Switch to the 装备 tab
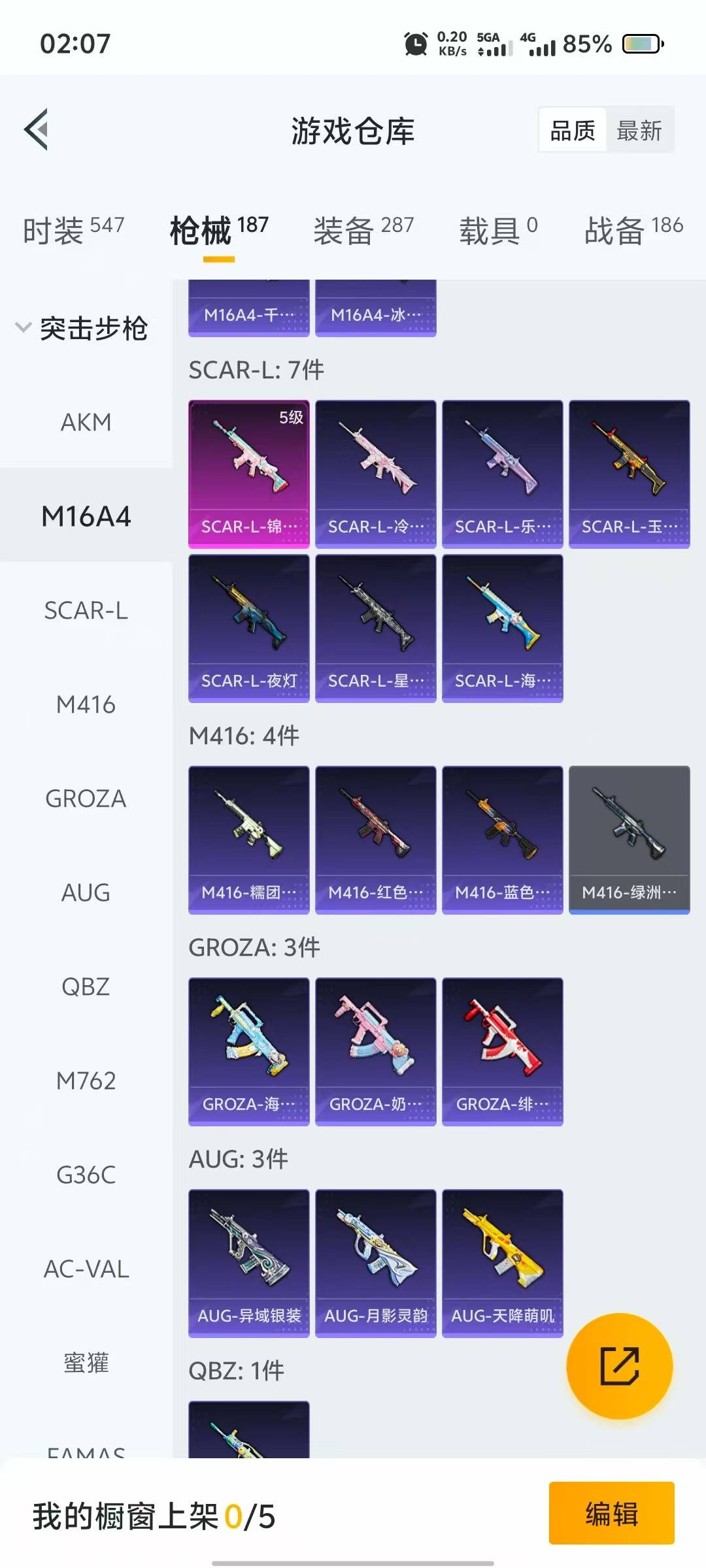Screen dimensions: 706x1568 363,230
